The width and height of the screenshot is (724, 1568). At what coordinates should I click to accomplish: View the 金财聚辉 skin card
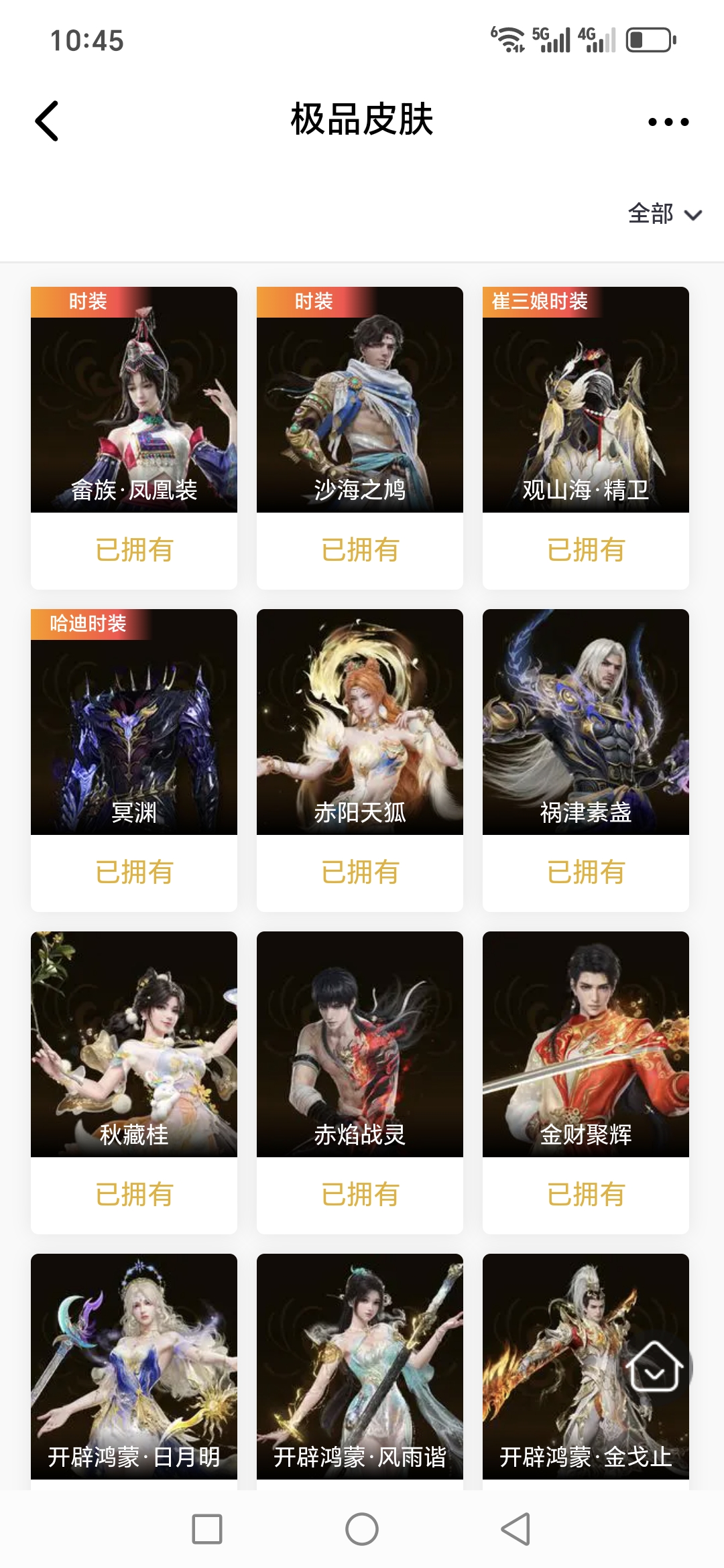[586, 1045]
